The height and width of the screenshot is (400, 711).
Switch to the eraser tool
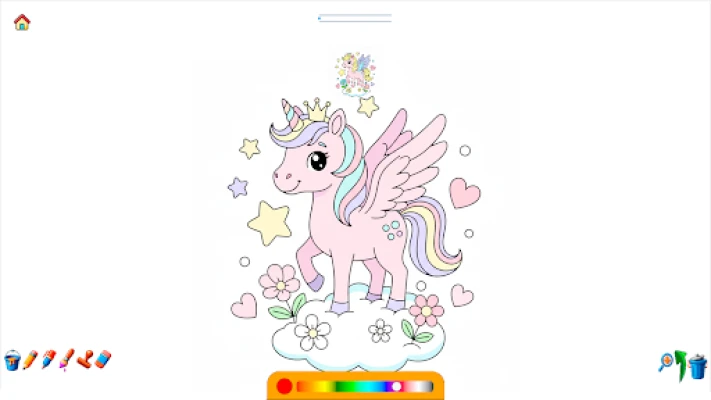coord(103,359)
